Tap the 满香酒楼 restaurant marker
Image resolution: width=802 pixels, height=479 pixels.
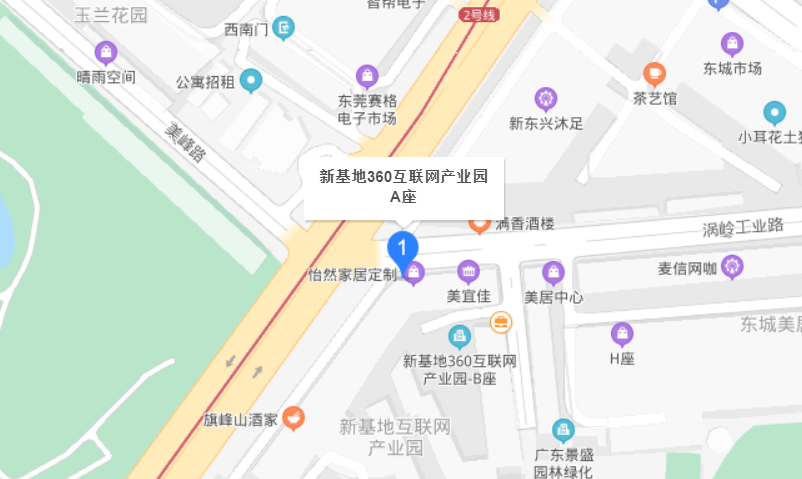pos(480,224)
